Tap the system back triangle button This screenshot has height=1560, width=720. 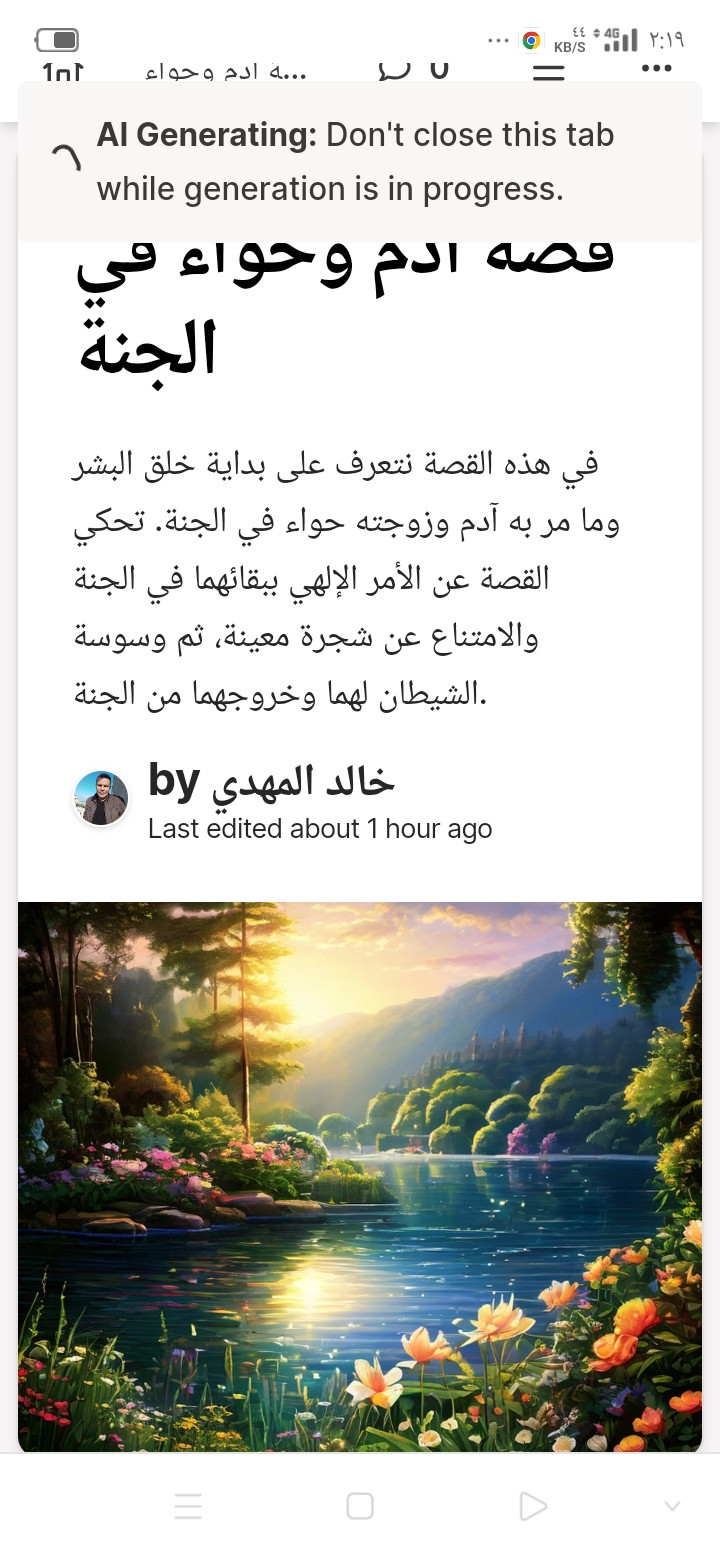[x=532, y=1506]
